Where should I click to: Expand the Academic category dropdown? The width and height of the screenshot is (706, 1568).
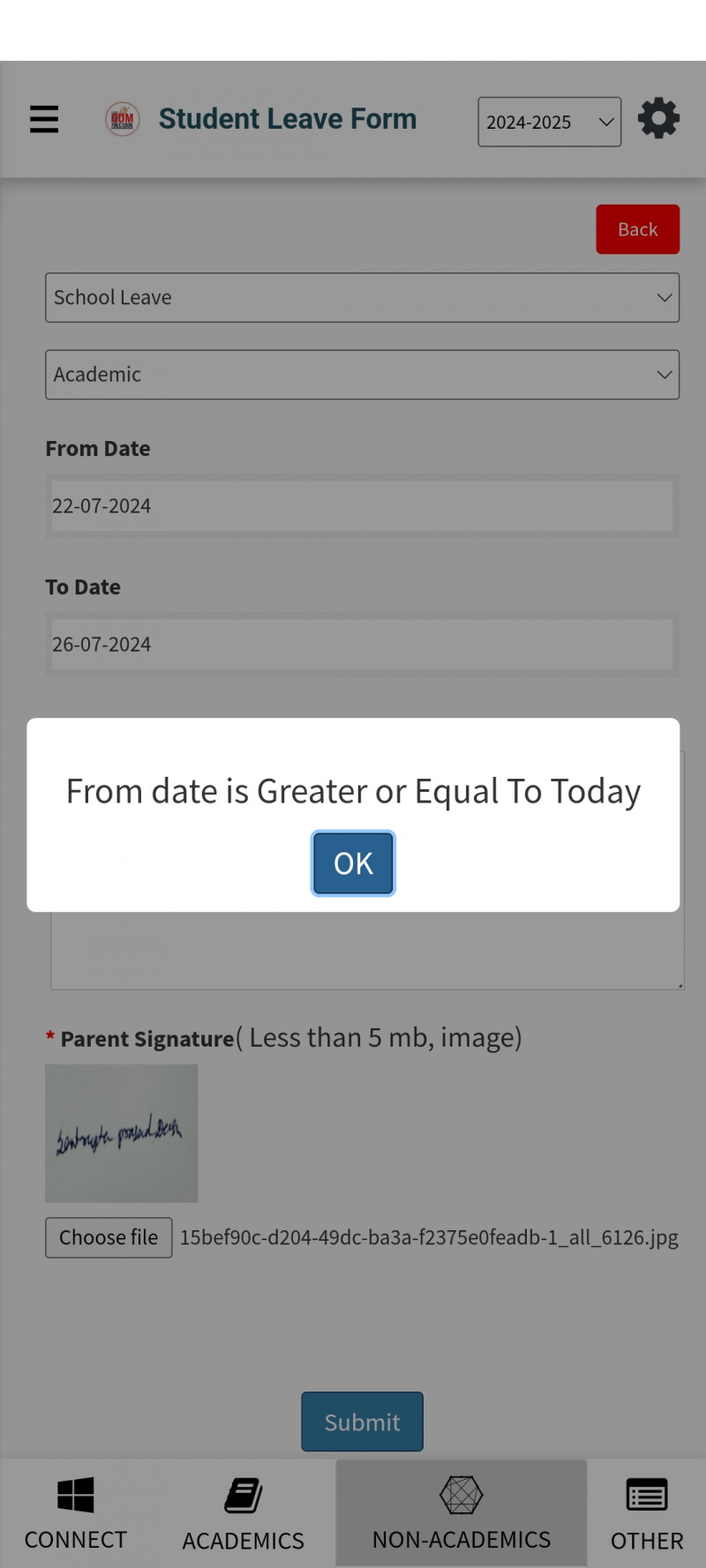(362, 375)
